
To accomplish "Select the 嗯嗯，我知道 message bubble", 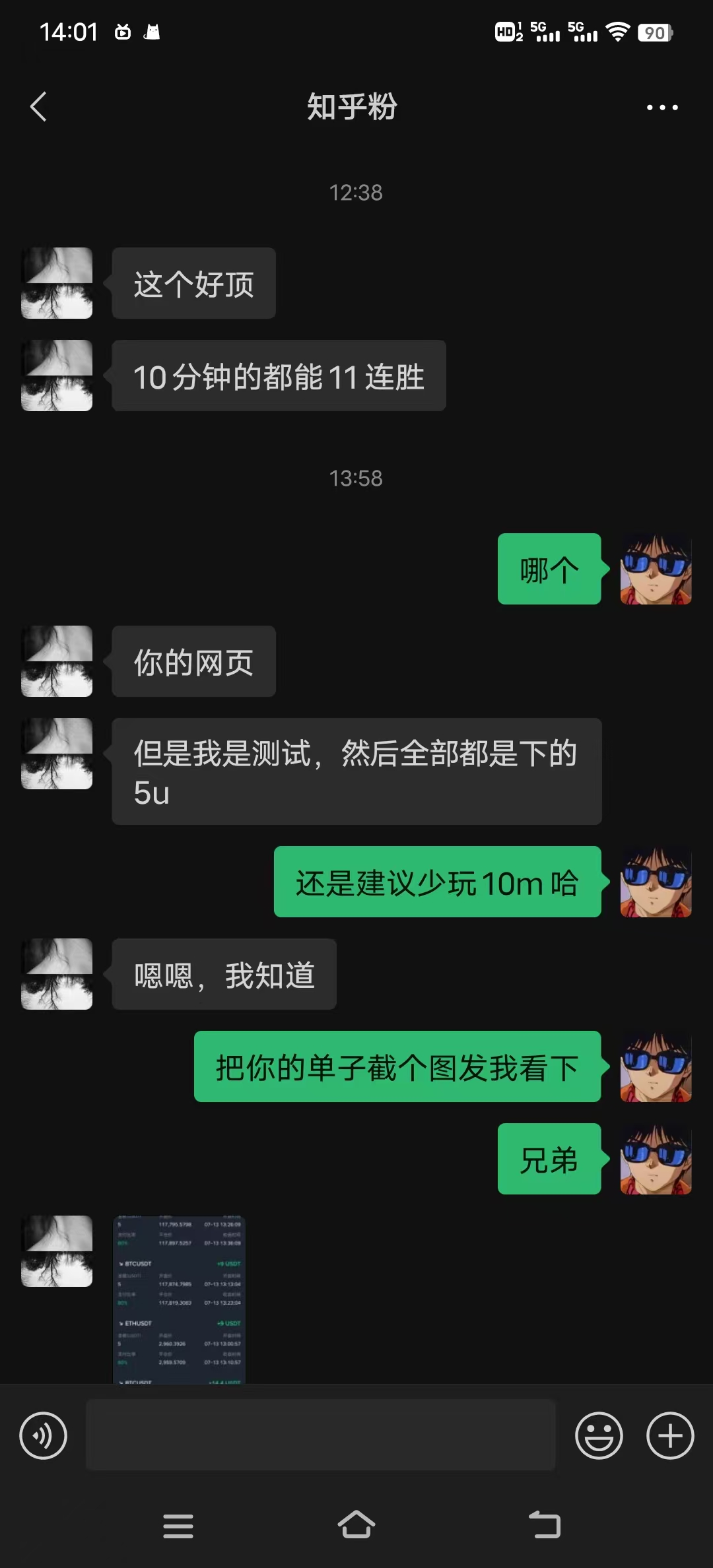I will click(223, 974).
